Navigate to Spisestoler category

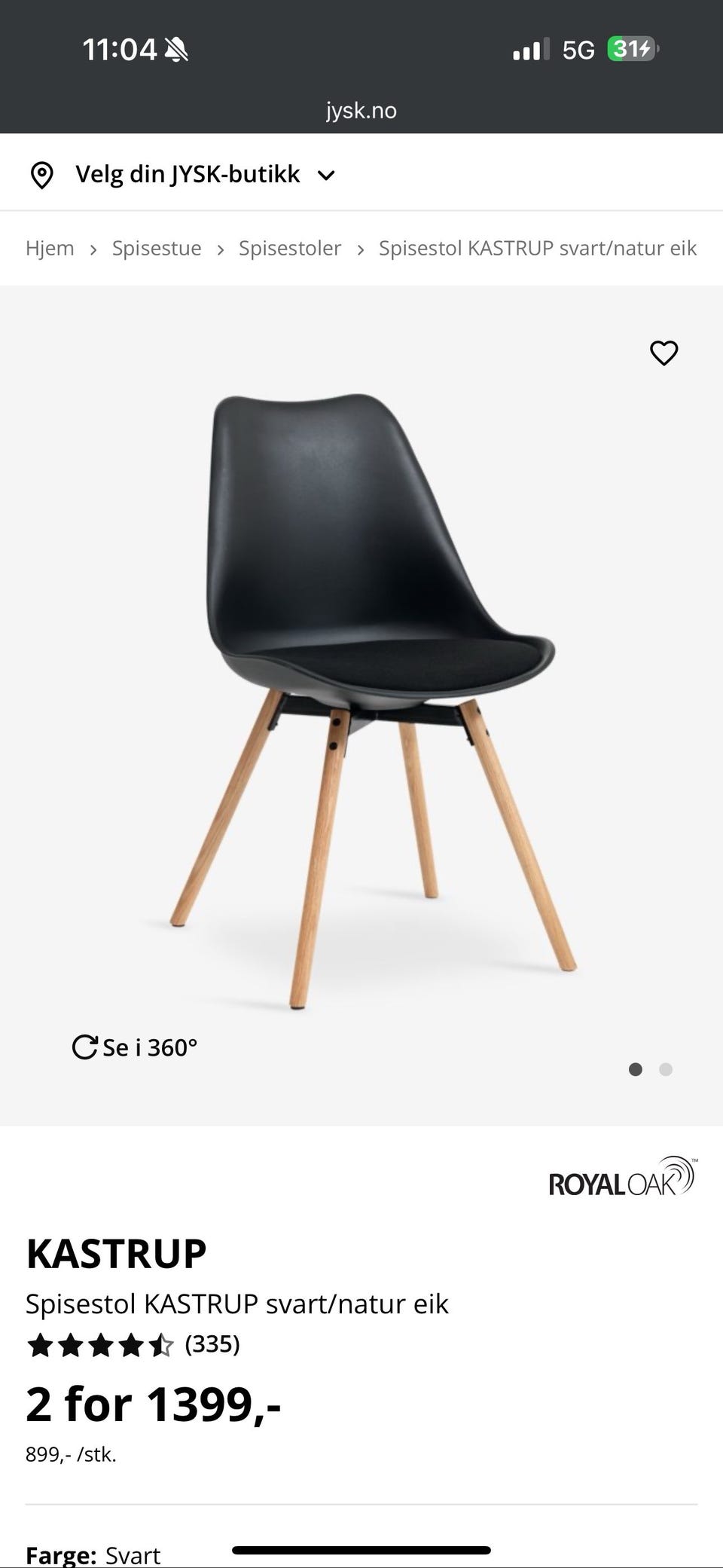pyautogui.click(x=290, y=248)
